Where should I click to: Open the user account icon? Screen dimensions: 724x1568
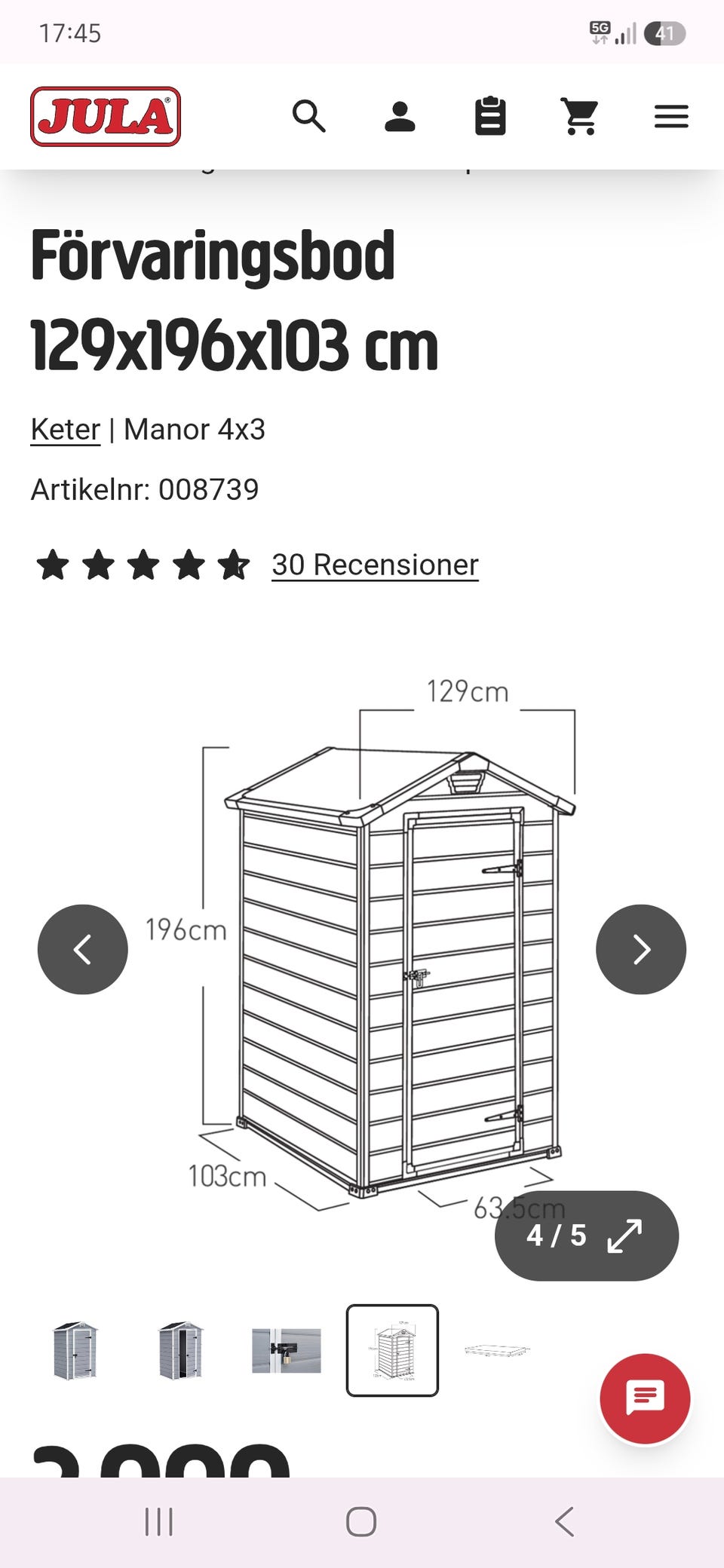coord(400,117)
